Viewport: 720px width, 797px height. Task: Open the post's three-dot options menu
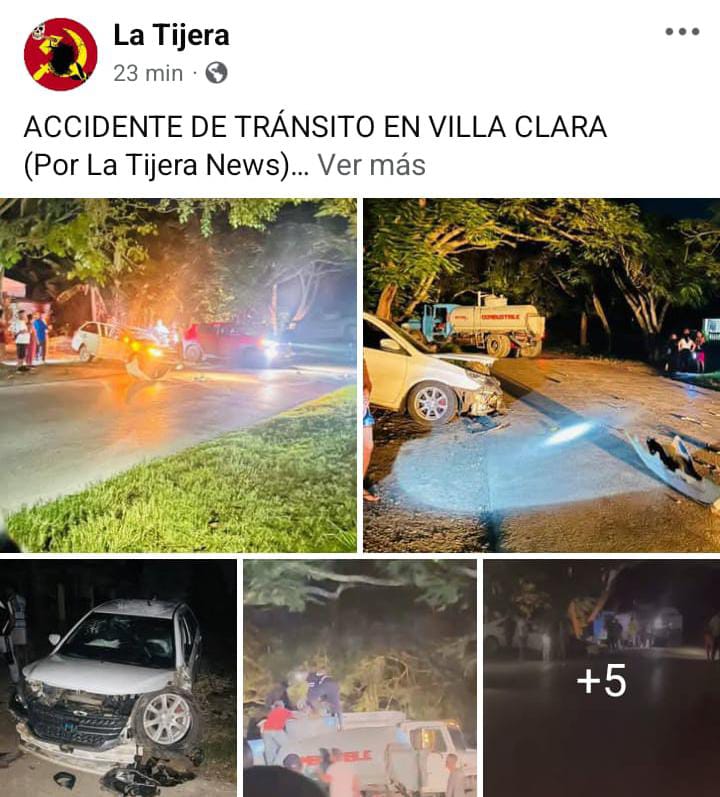click(x=682, y=32)
